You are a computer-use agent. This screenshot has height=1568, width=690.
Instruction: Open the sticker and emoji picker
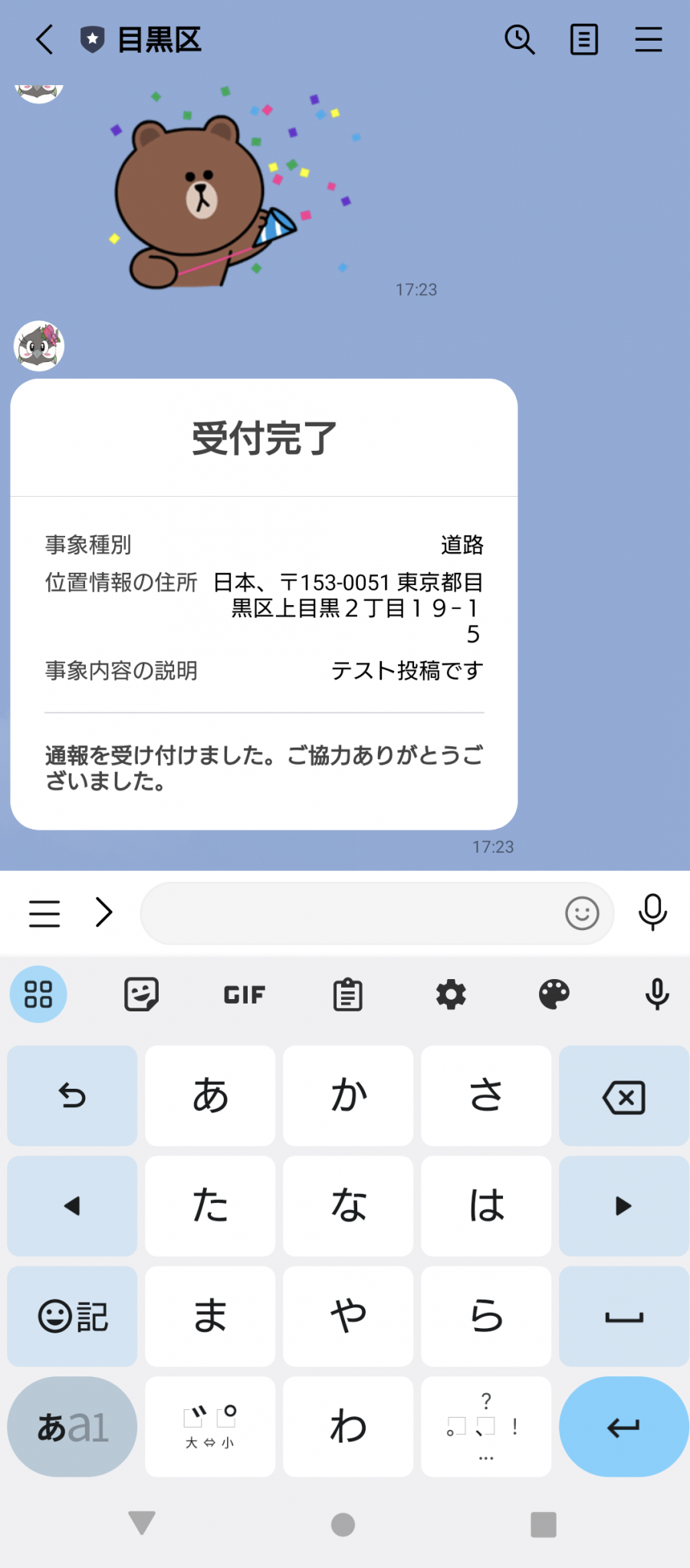582,913
